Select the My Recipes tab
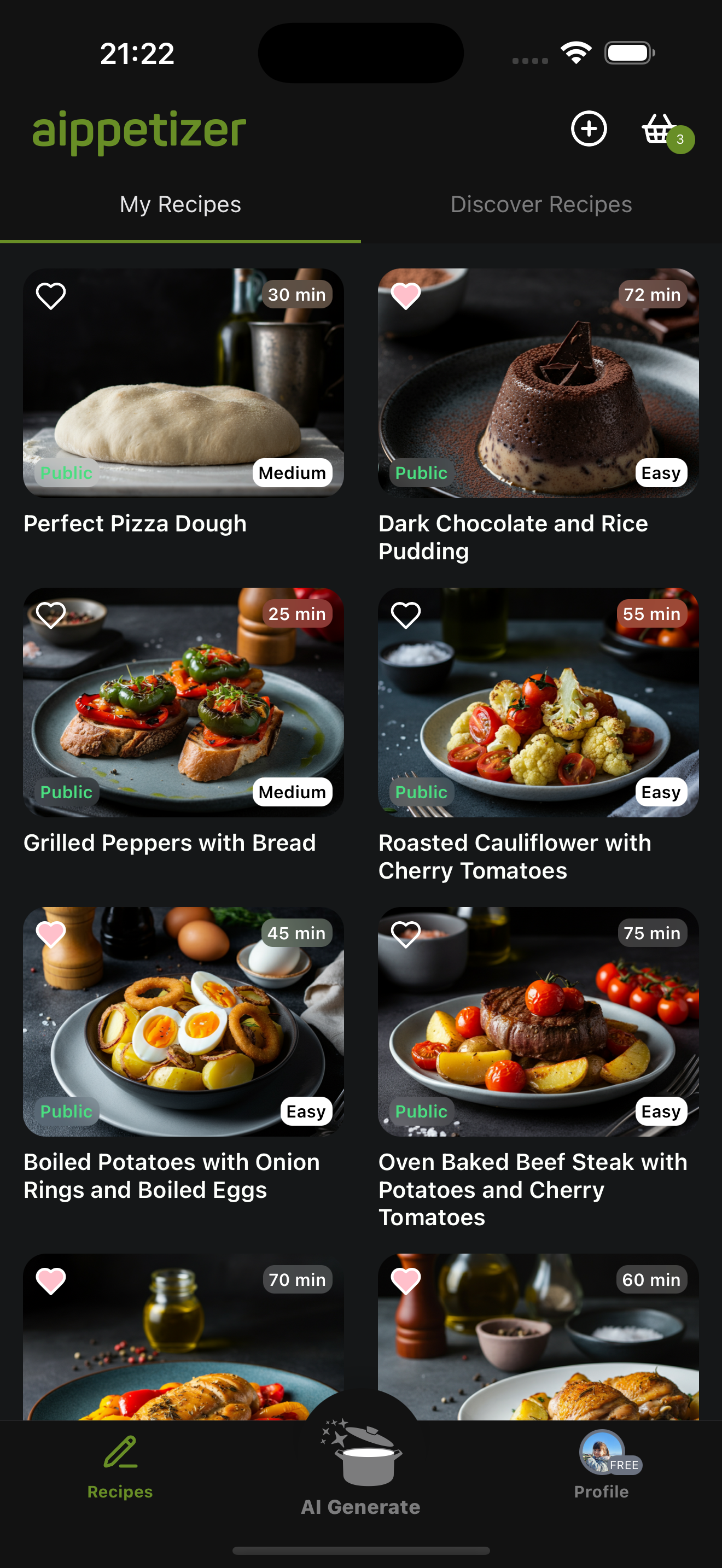 tap(180, 204)
